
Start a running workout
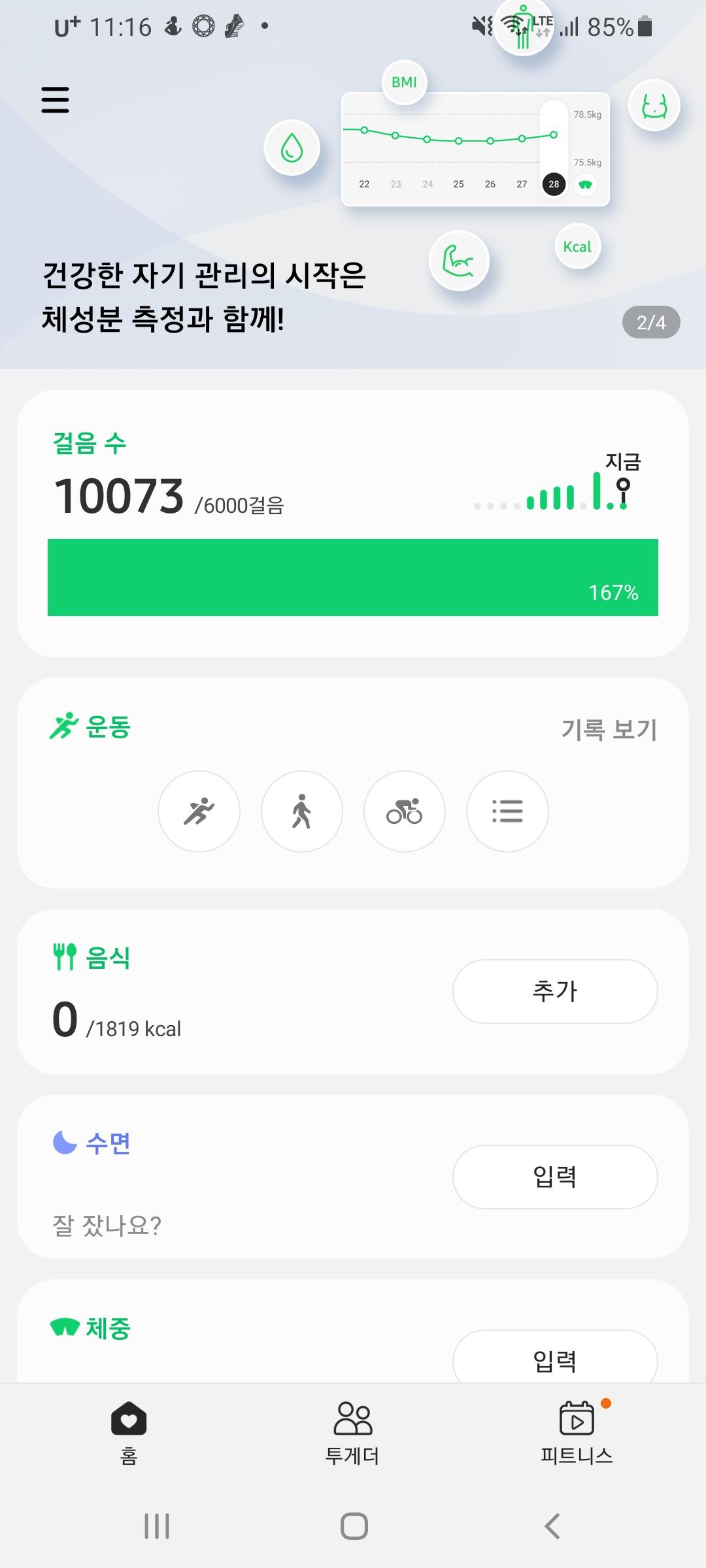point(199,811)
